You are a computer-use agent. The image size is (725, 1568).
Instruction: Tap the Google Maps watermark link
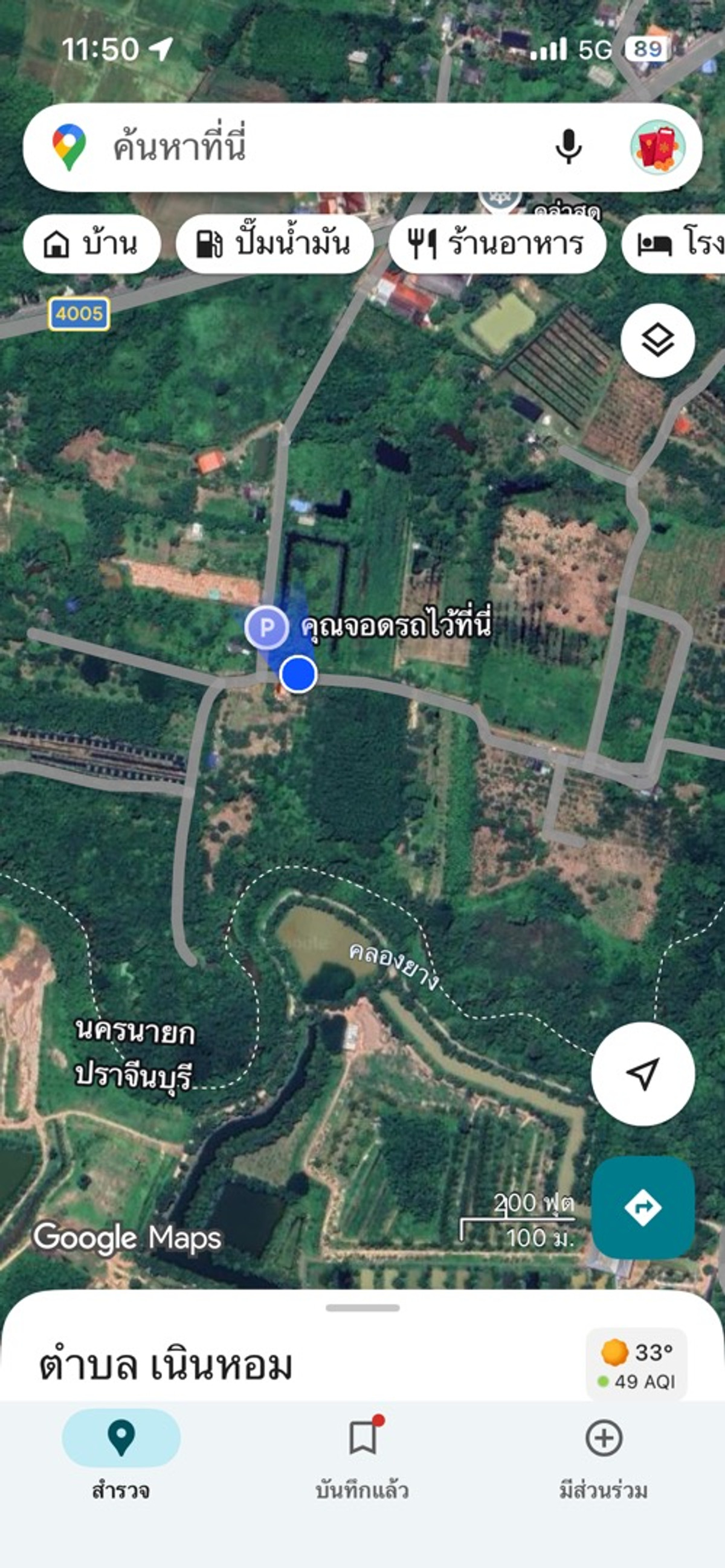pos(129,1238)
